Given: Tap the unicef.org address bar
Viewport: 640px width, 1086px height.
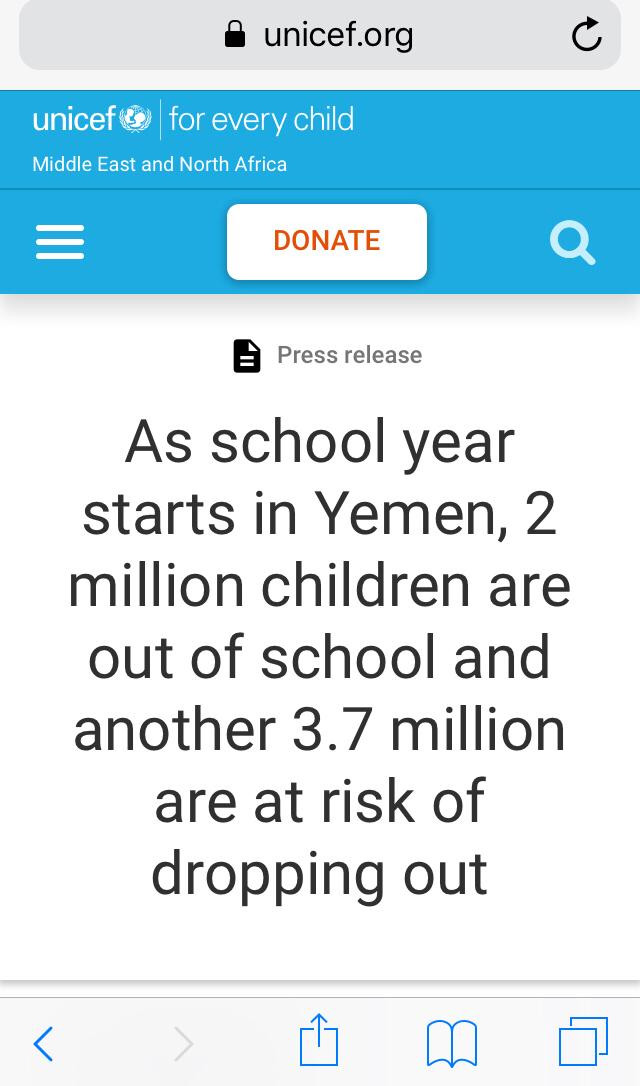Looking at the screenshot, I should [320, 37].
